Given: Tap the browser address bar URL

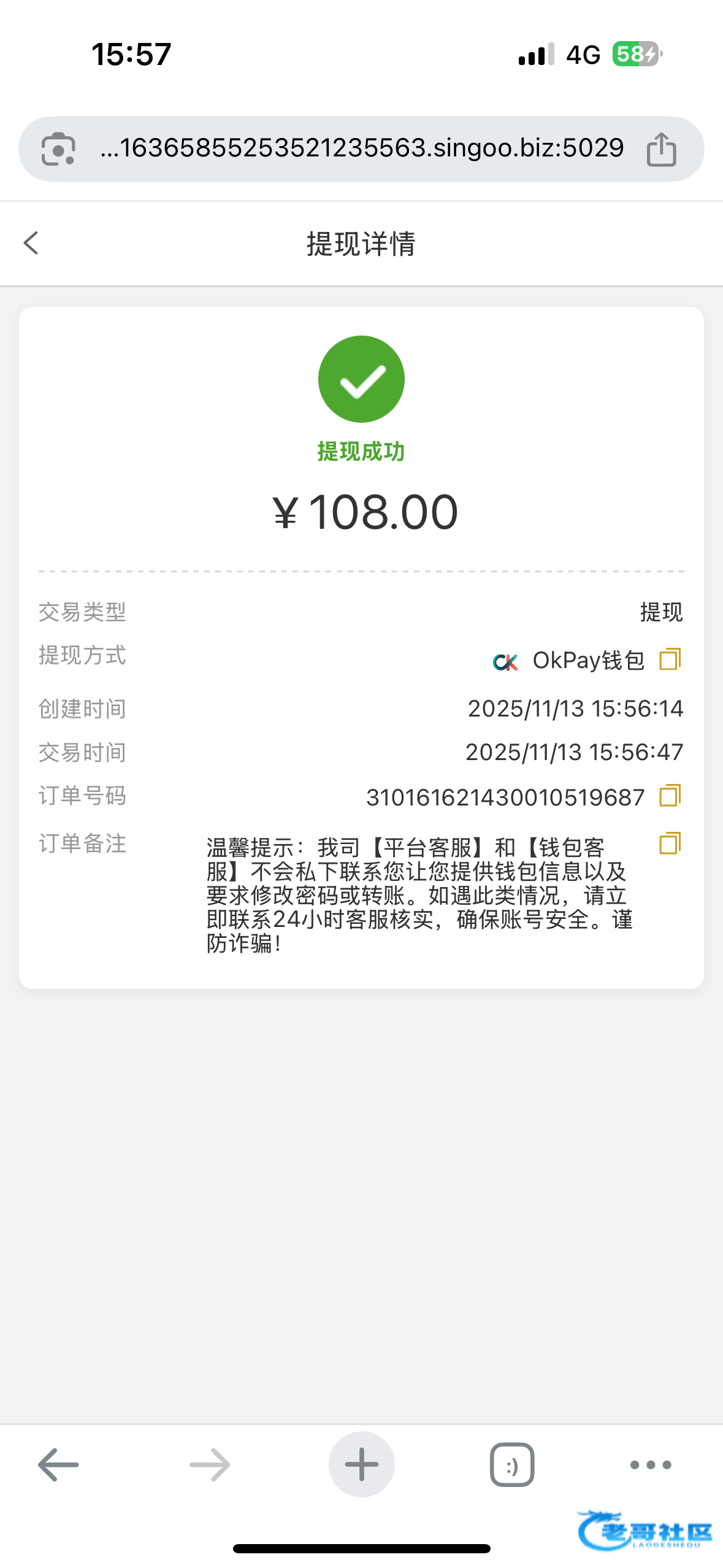Looking at the screenshot, I should pos(362,148).
